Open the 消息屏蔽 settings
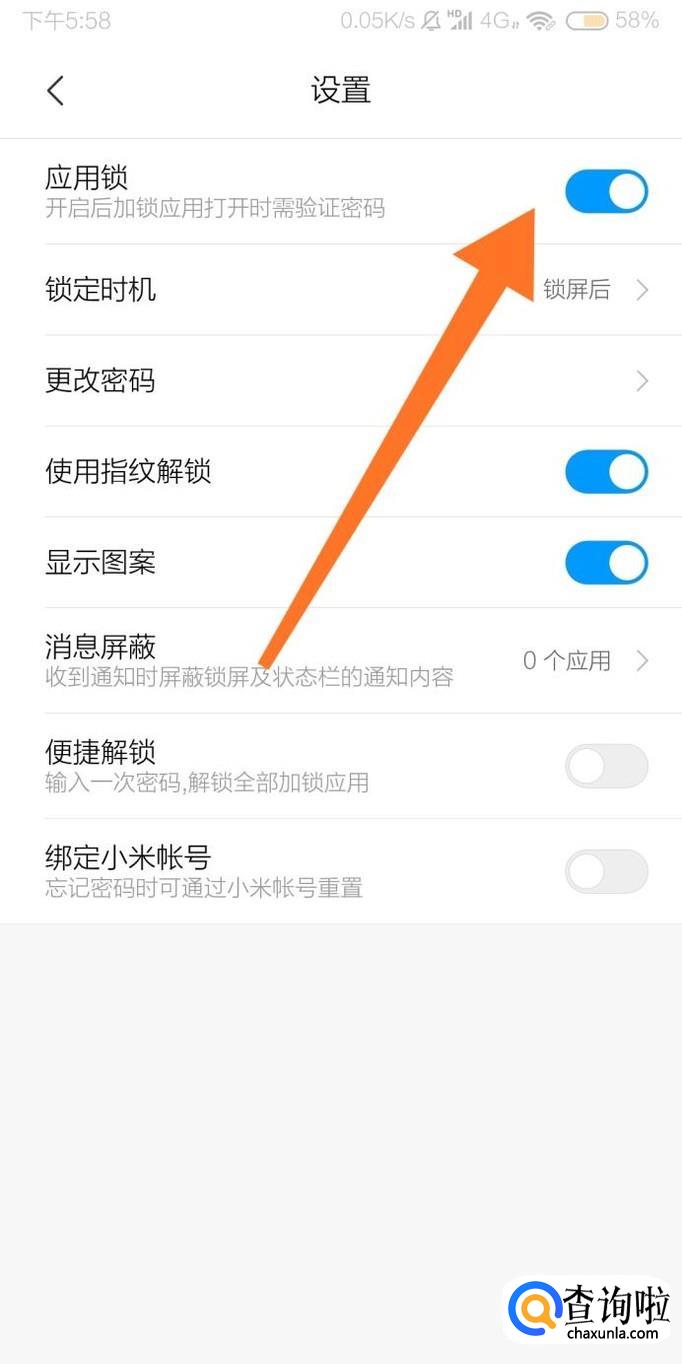The image size is (682, 1364). click(x=340, y=660)
